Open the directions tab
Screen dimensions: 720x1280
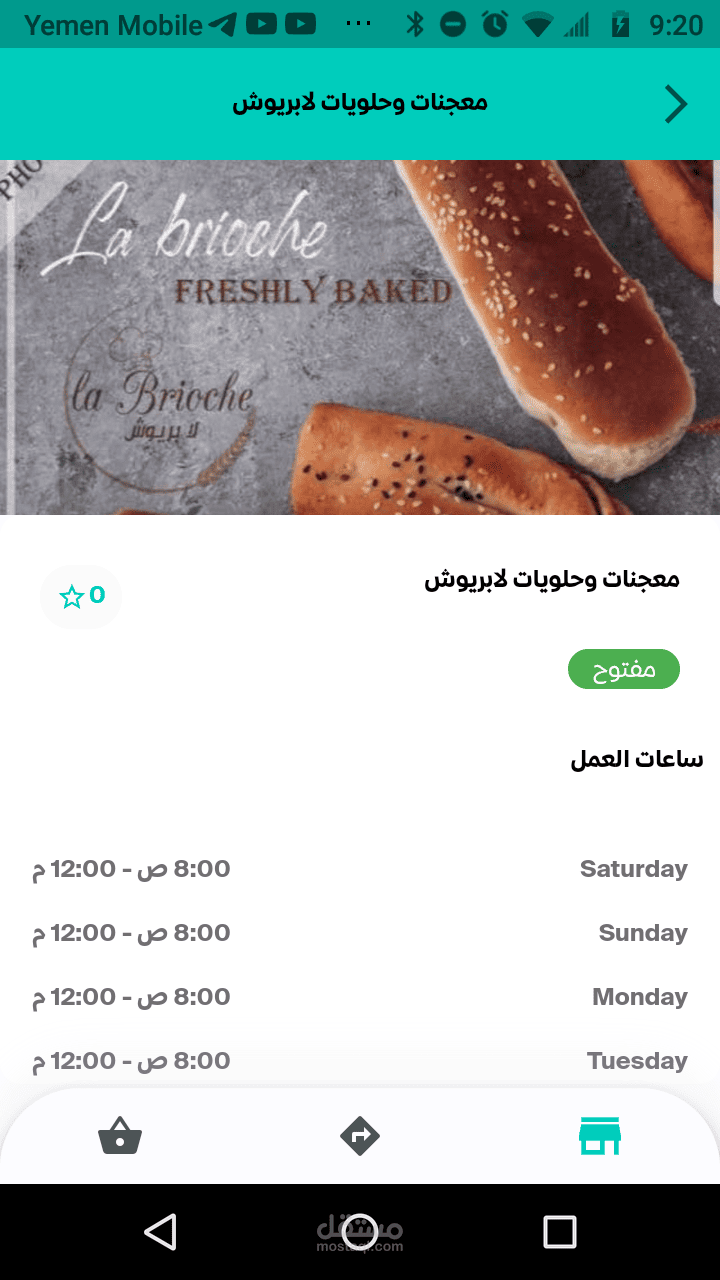[x=360, y=1137]
